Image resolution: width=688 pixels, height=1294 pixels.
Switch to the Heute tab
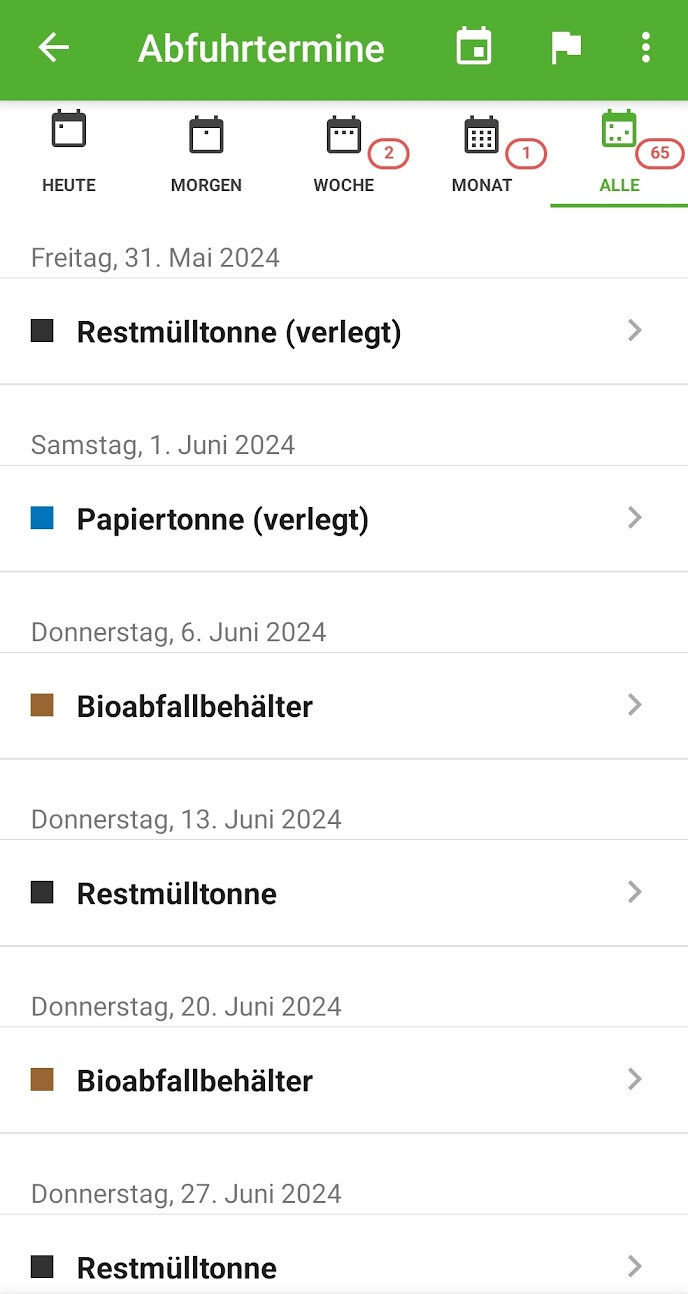coord(69,154)
